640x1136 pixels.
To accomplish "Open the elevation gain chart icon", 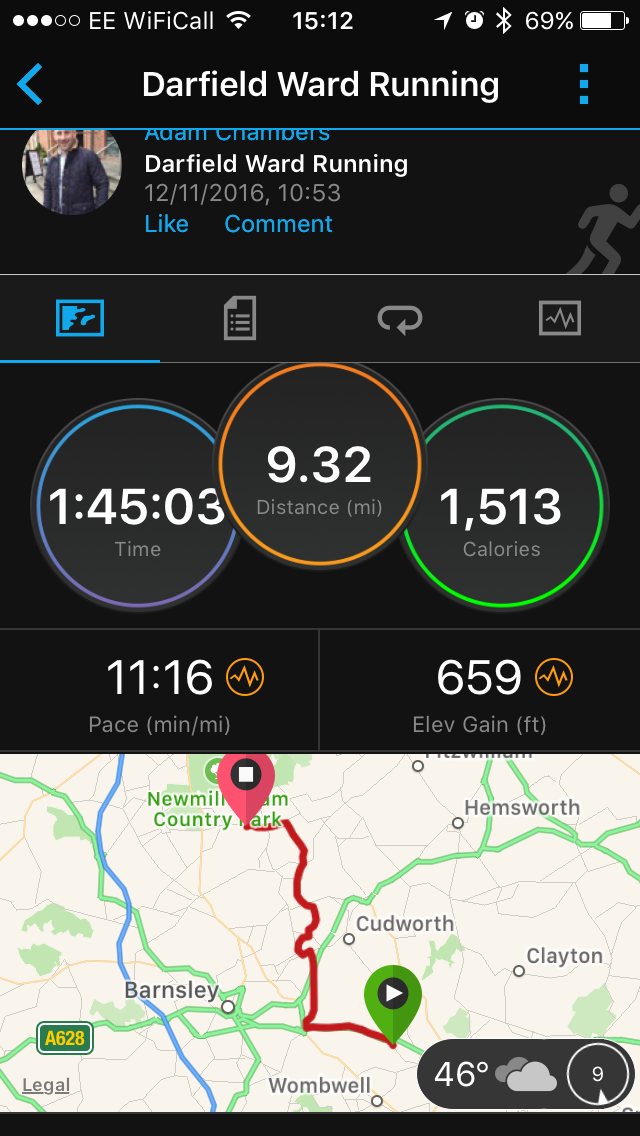I will 554,678.
